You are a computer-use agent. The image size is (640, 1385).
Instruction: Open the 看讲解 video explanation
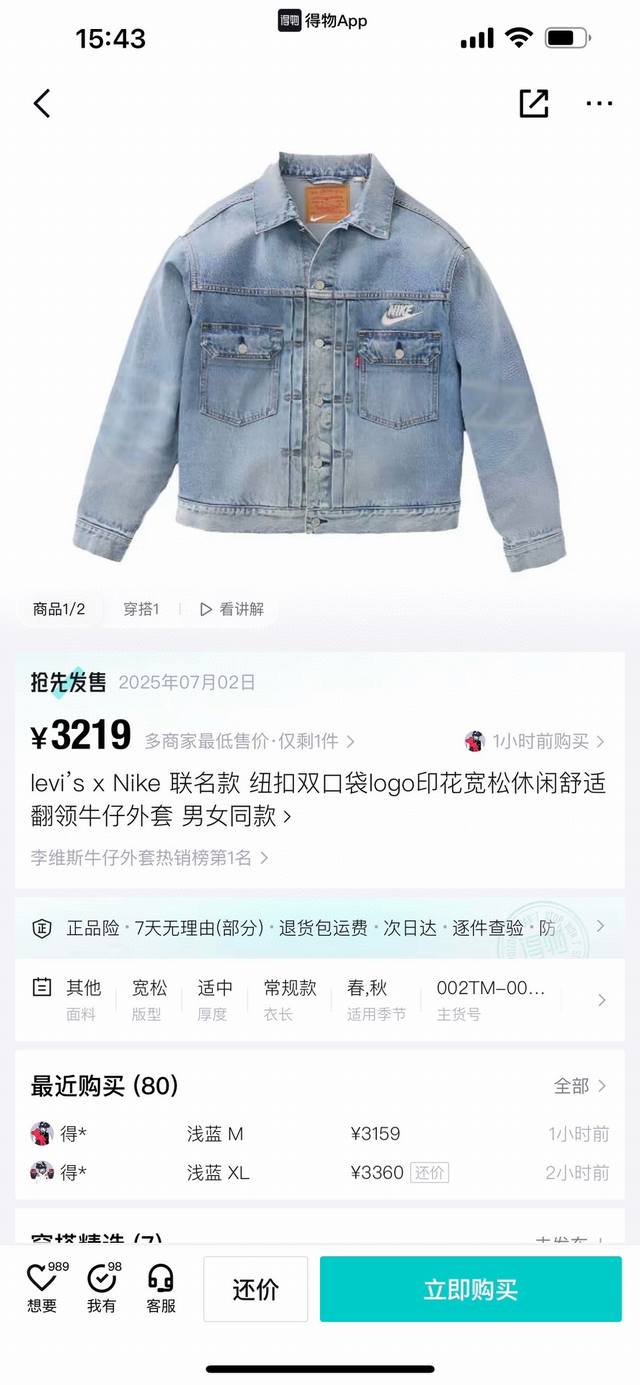pos(232,609)
